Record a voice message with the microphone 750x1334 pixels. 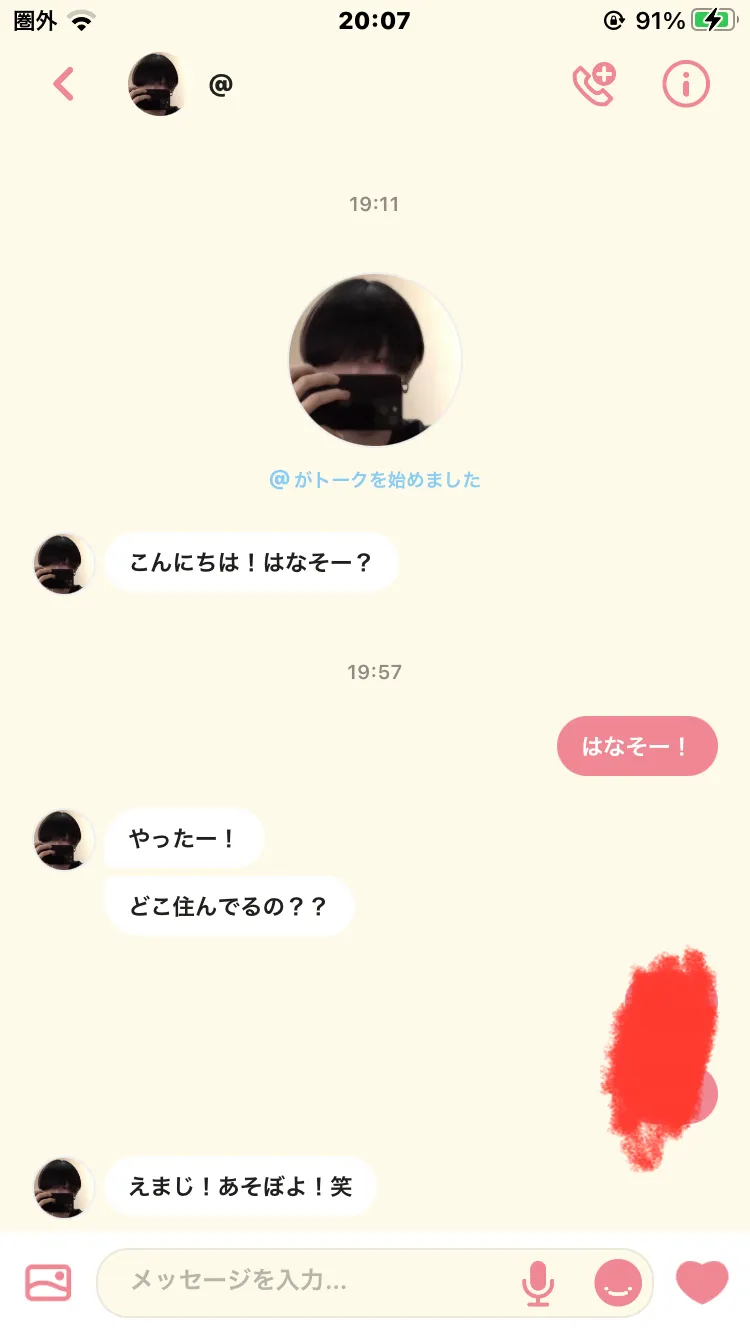[x=538, y=1282]
